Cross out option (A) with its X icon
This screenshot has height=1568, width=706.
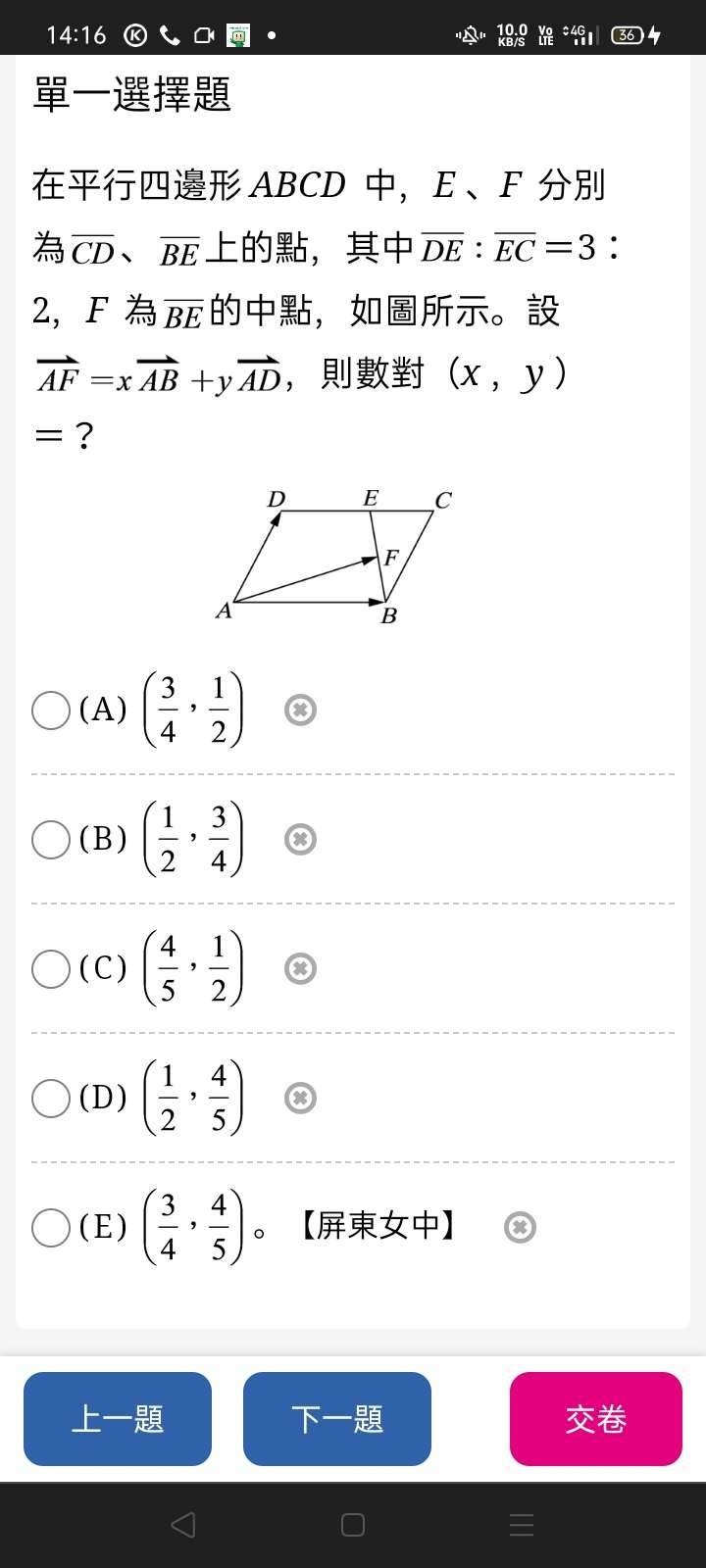pyautogui.click(x=300, y=710)
